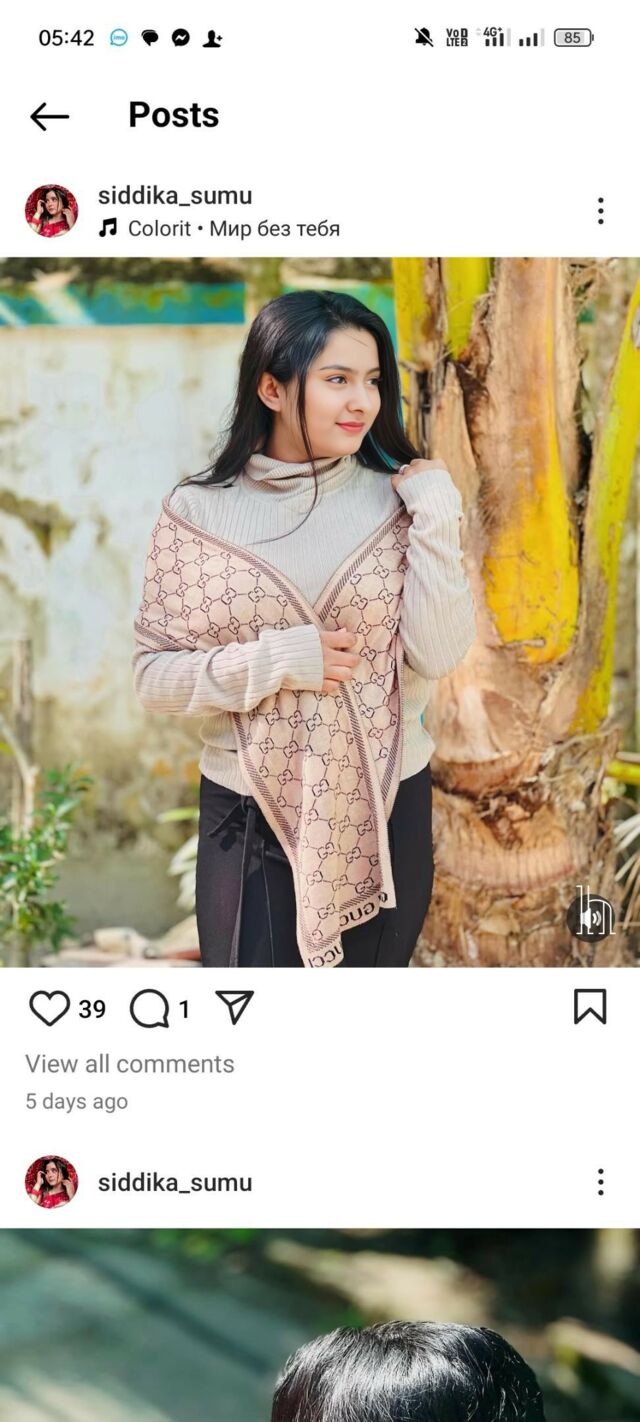Screen dimensions: 640x1422
Task: Open the overflow menu on the first post
Action: pos(600,211)
